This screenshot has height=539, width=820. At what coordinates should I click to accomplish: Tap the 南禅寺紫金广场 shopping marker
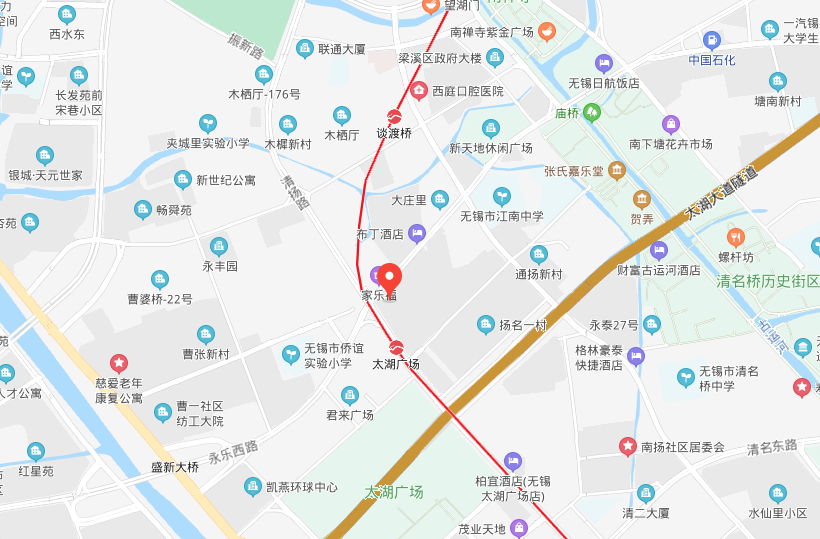[547, 32]
